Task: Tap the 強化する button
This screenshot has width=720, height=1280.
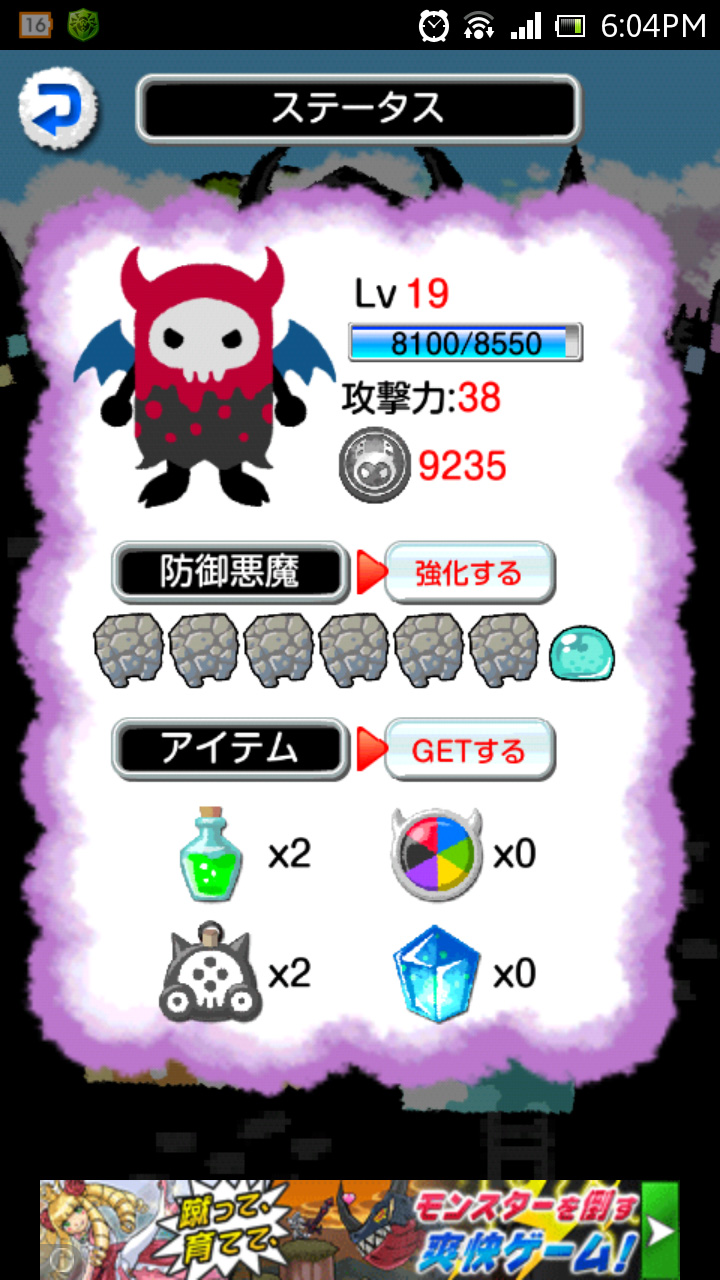Action: (x=469, y=573)
